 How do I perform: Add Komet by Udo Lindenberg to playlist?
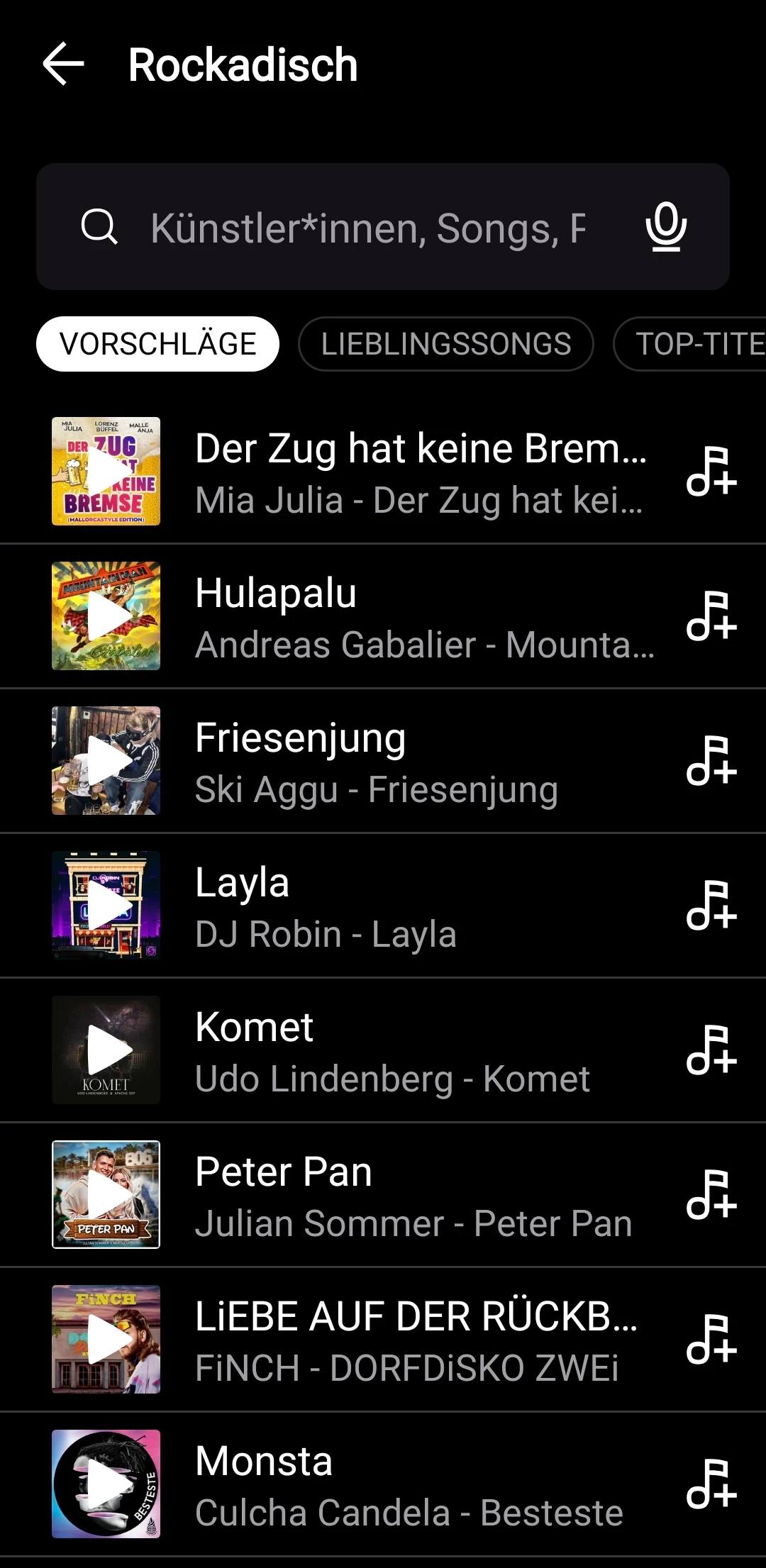pos(711,1050)
